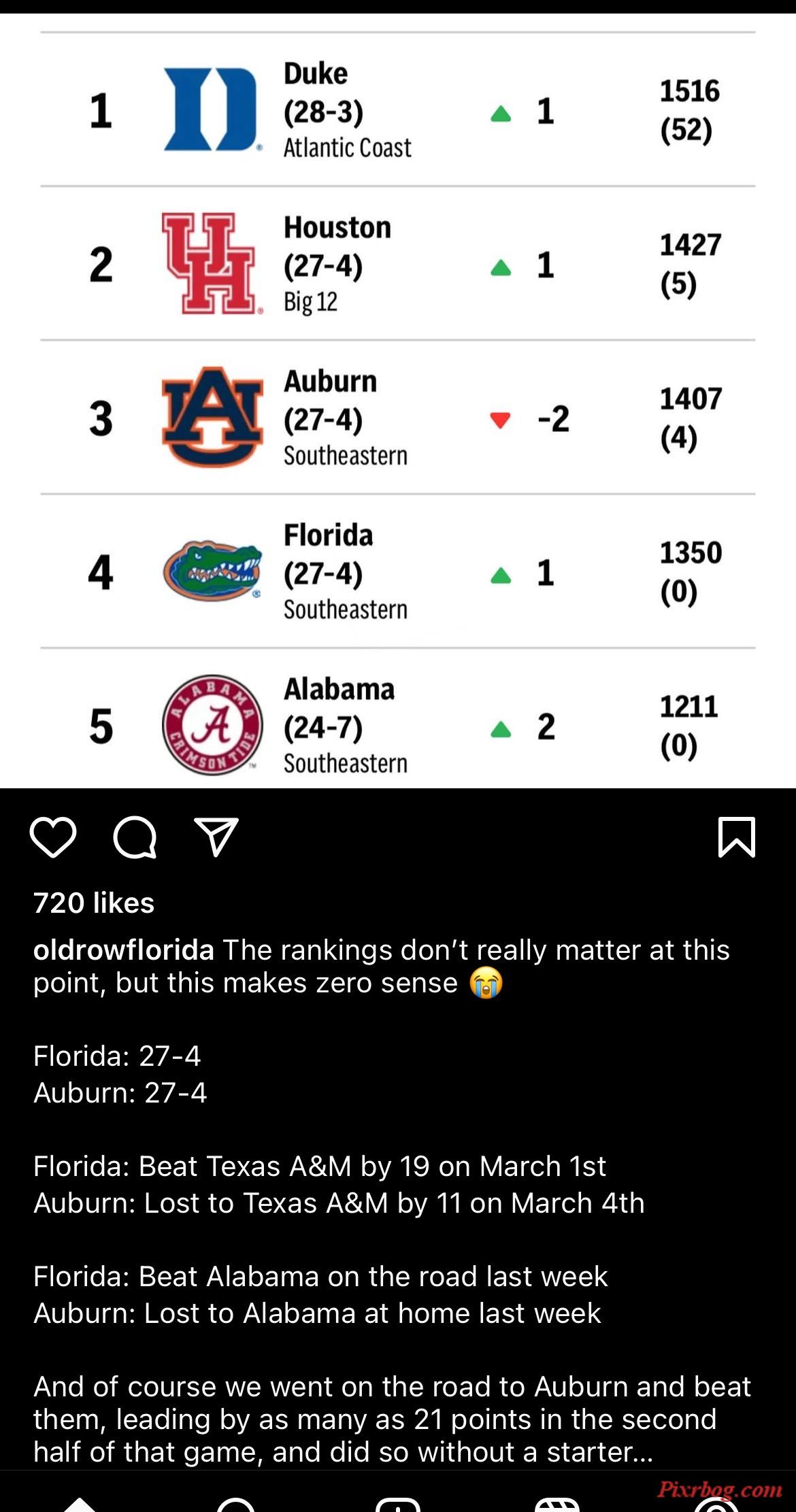796x1512 pixels.
Task: Like the oldrowflorida post
Action: pos(53,837)
